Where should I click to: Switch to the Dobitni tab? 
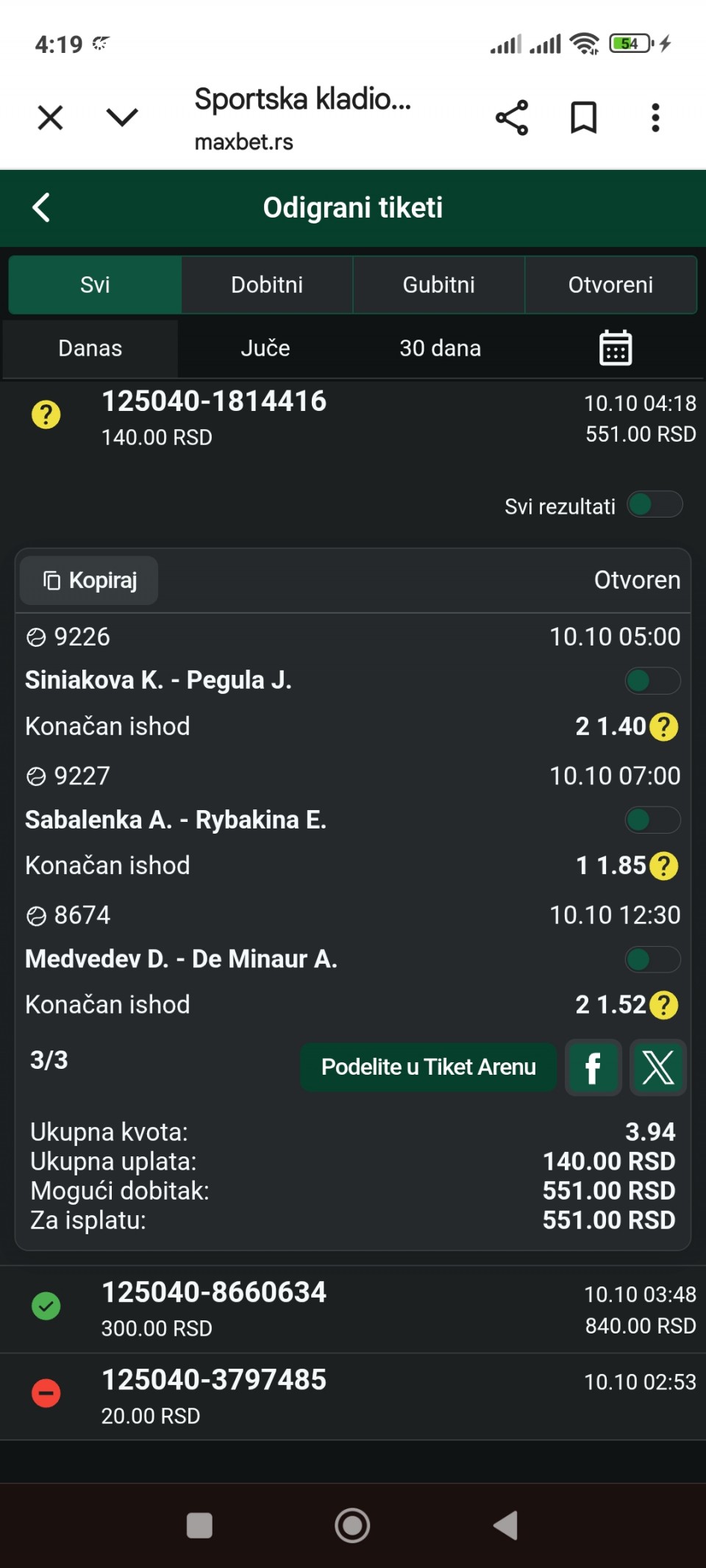click(x=267, y=284)
